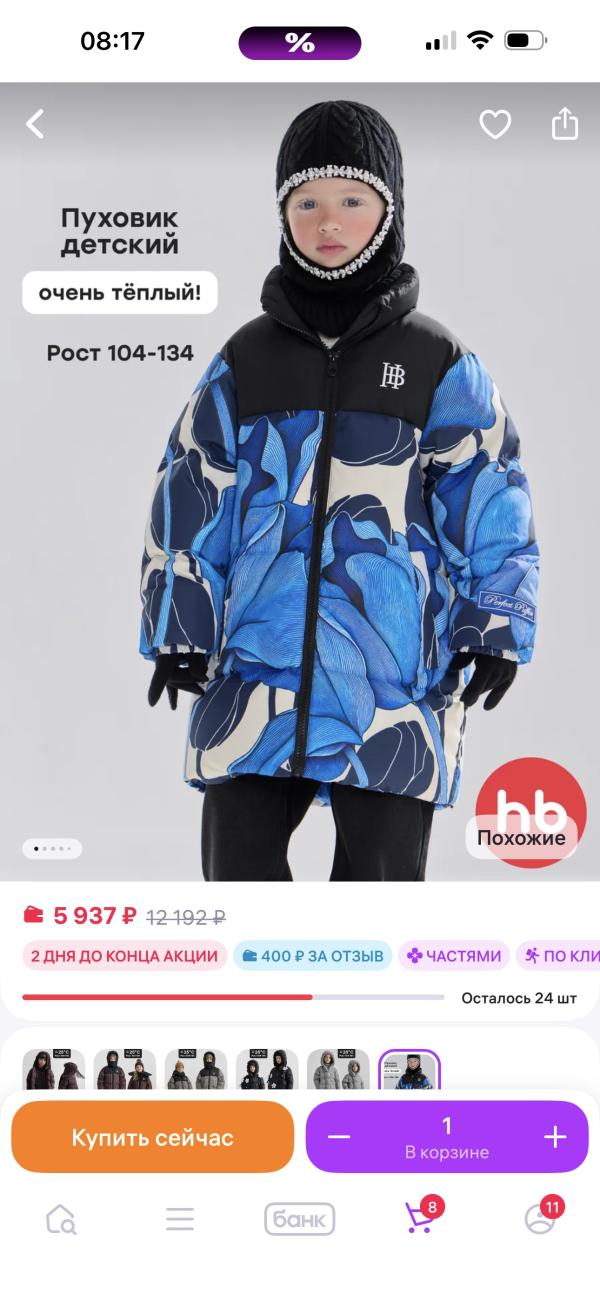The image size is (600, 1300).
Task: Open the 400 ₽ за отзыв chip
Action: pos(312,956)
